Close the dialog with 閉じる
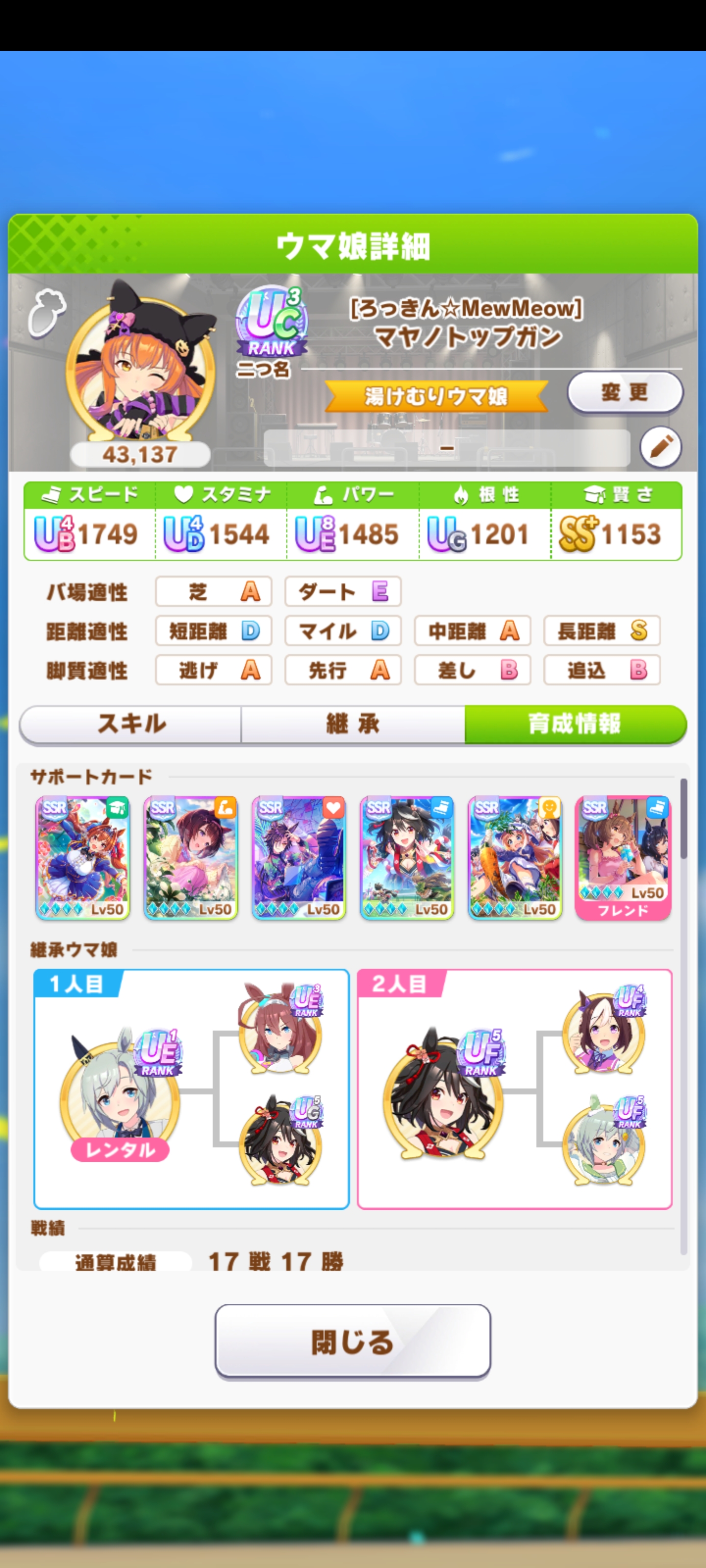Screen dimensions: 706x1568 [x=353, y=1342]
